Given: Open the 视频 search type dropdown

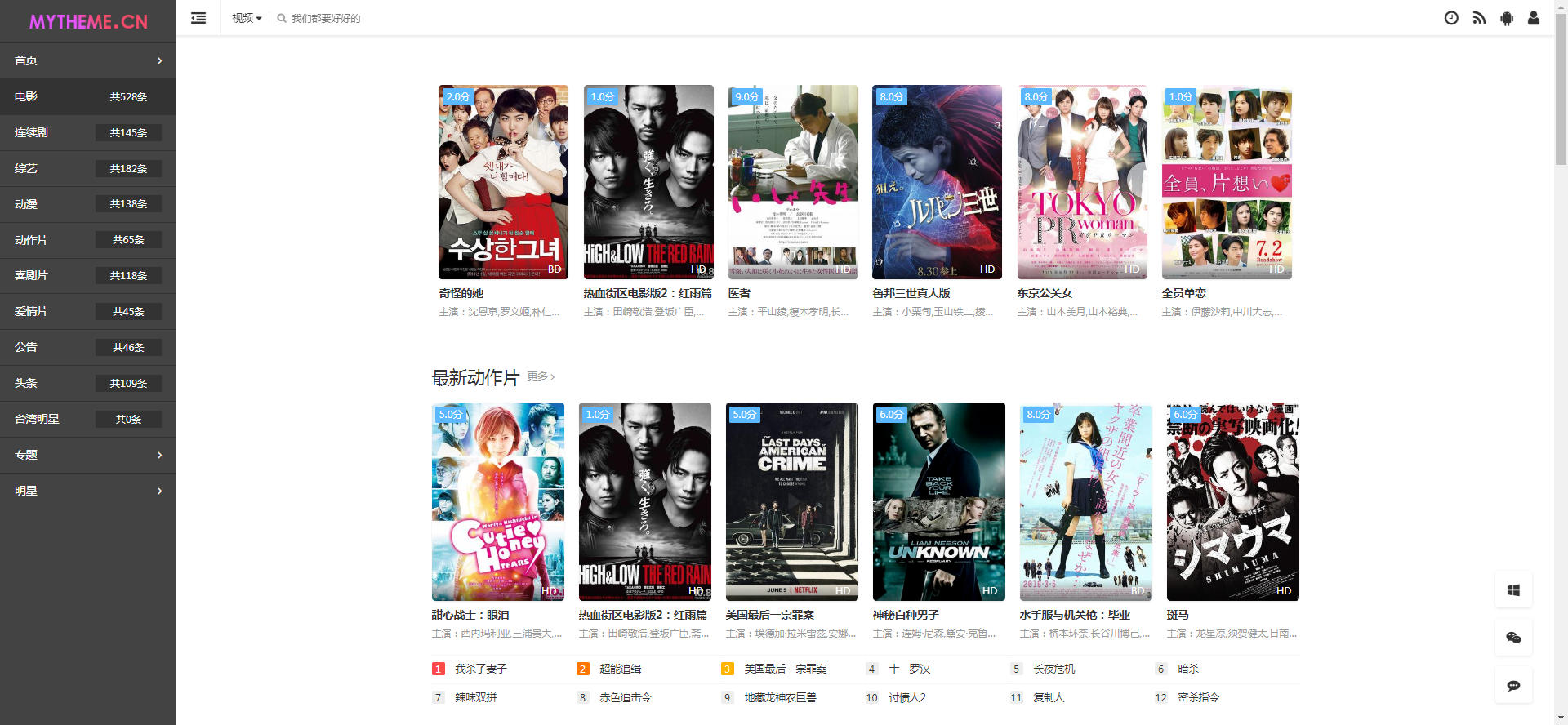Looking at the screenshot, I should click(247, 18).
